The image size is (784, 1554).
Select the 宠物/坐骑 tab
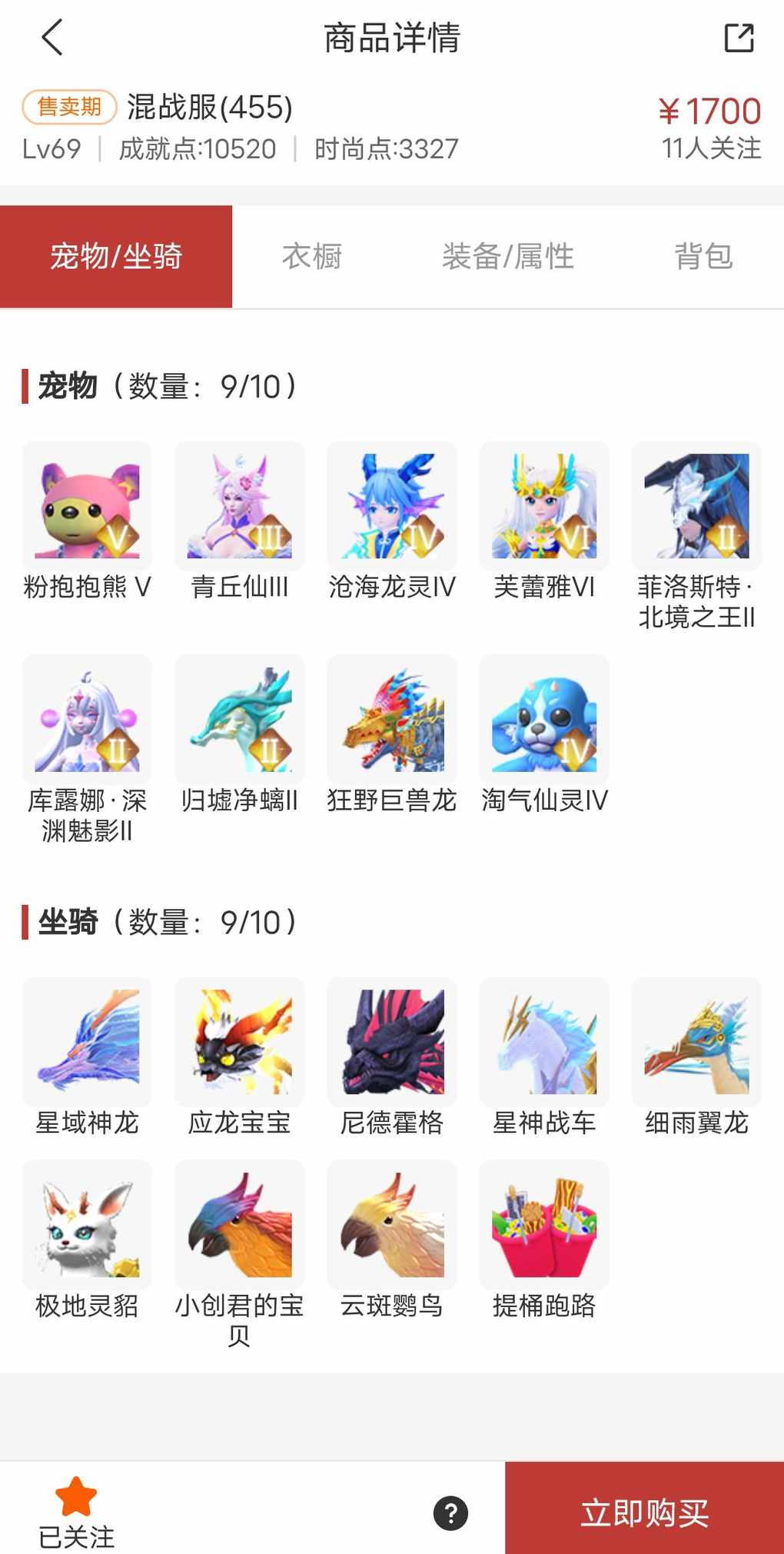[x=116, y=256]
